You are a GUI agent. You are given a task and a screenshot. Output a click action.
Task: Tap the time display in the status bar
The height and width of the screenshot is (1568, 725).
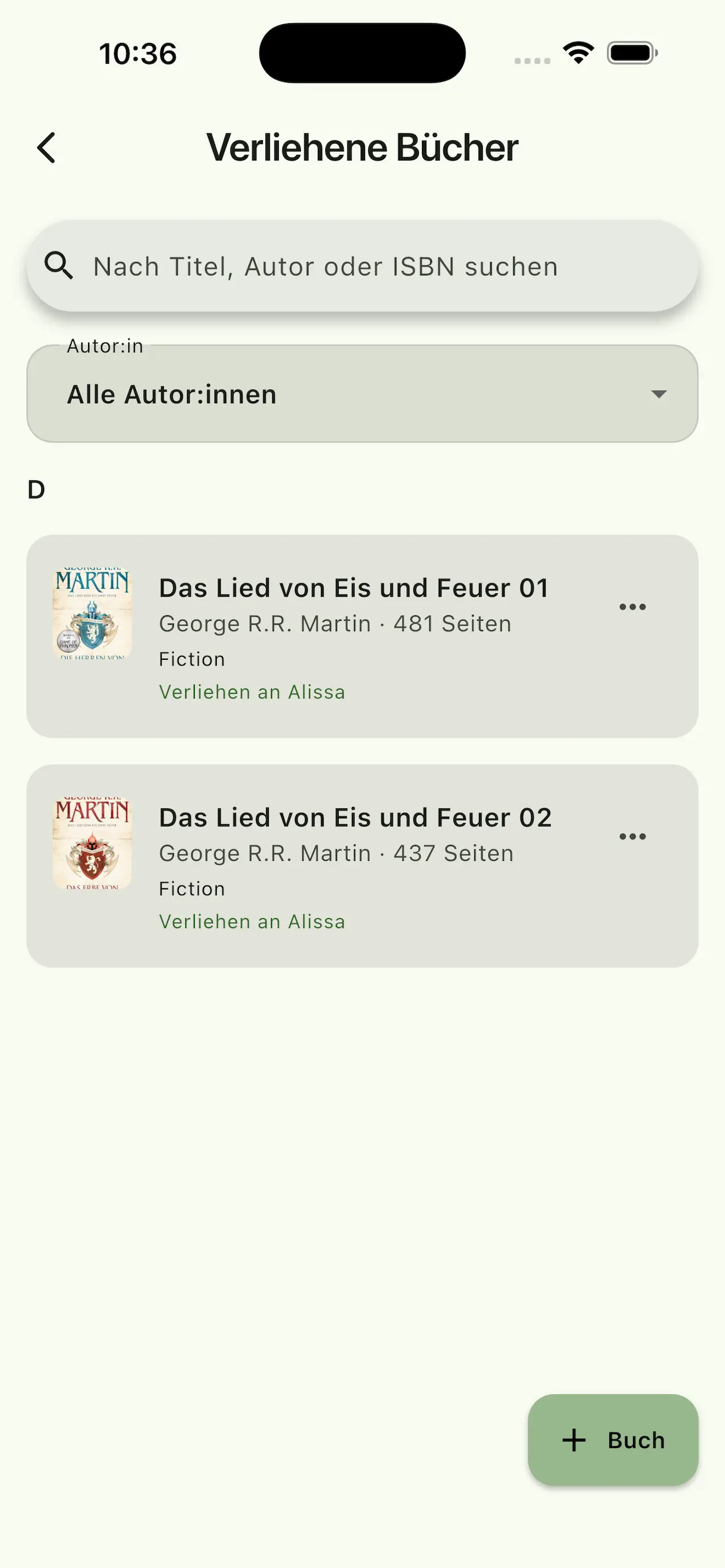pyautogui.click(x=138, y=54)
